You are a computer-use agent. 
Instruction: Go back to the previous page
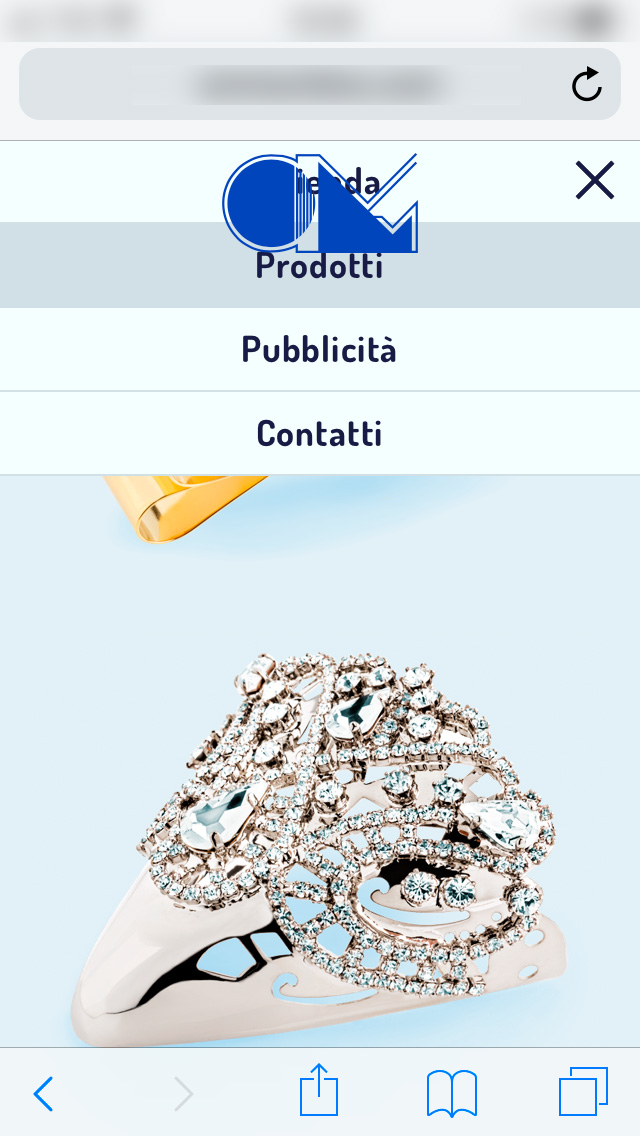point(43,1094)
